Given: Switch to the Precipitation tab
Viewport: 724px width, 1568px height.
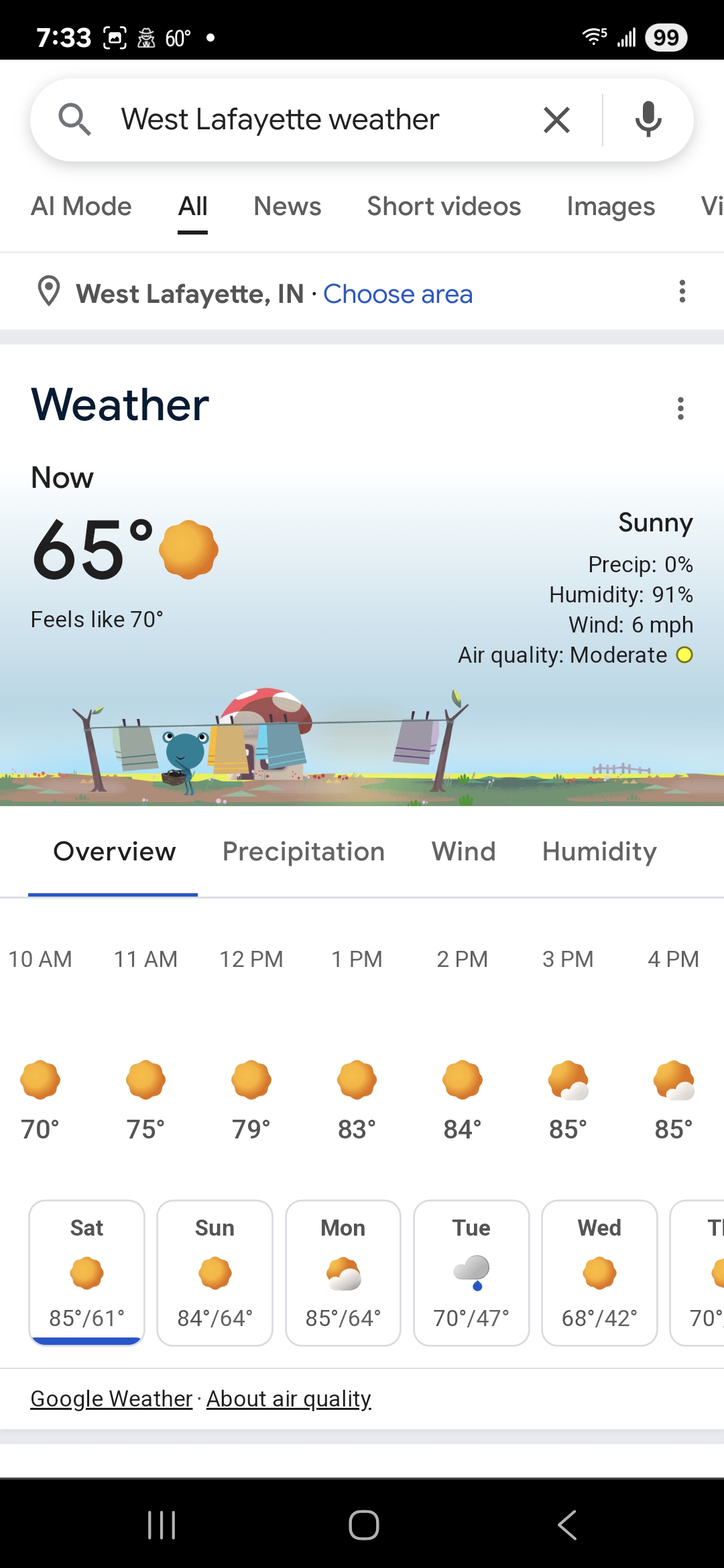Looking at the screenshot, I should click(x=304, y=852).
